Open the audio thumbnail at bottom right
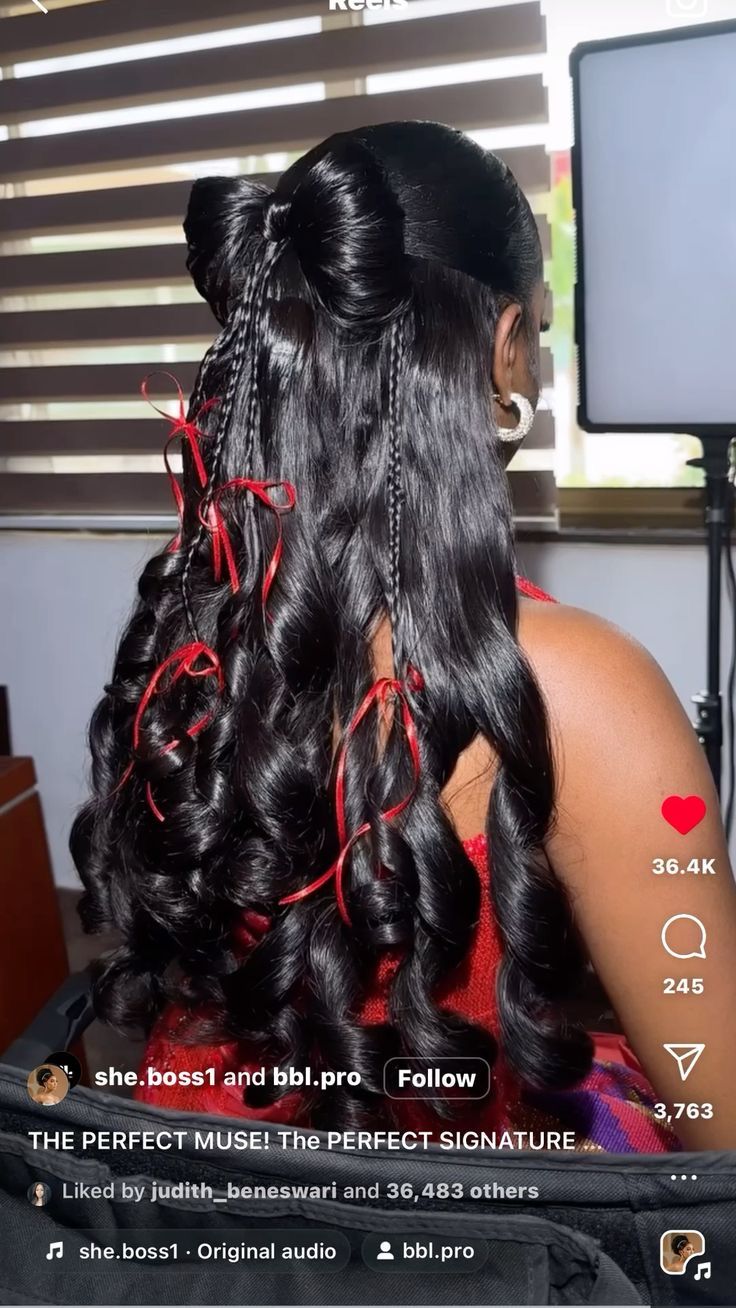This screenshot has height=1308, width=736. point(683,1253)
